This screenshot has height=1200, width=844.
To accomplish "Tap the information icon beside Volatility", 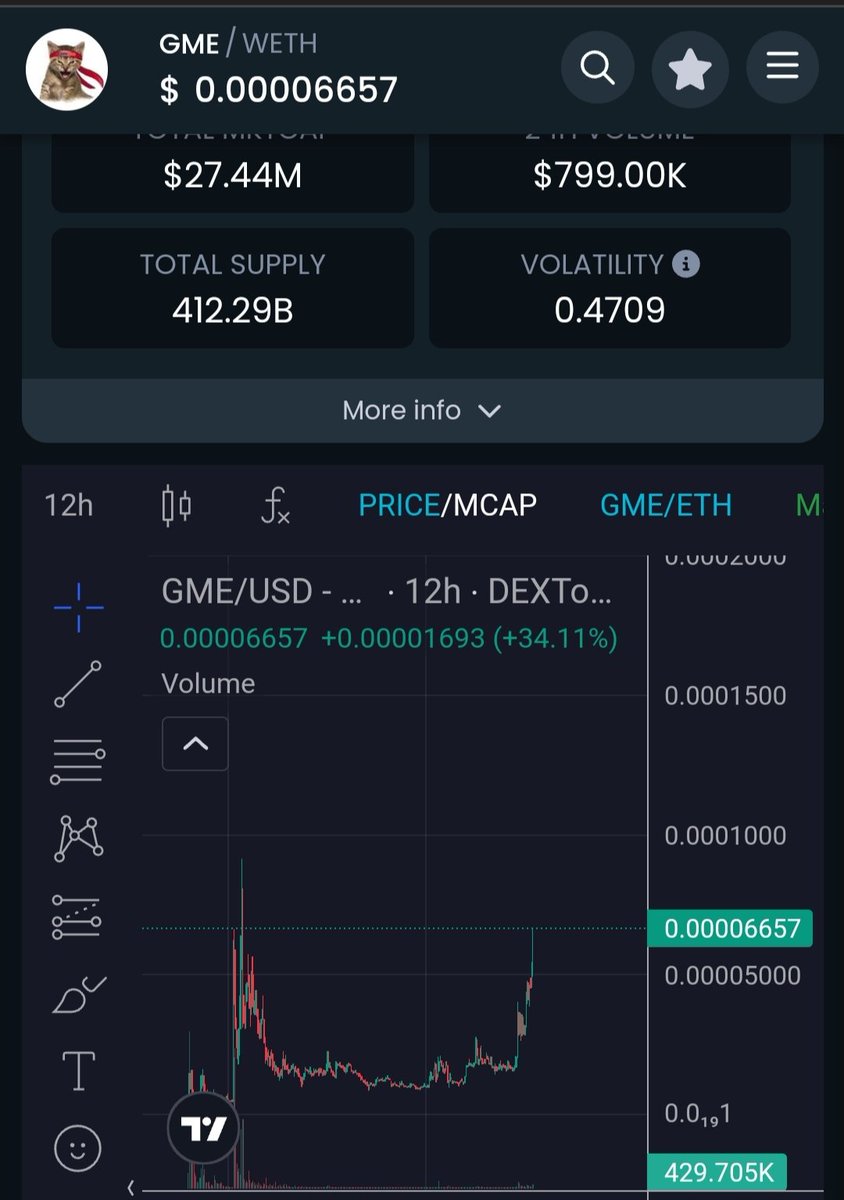I will pos(685,264).
